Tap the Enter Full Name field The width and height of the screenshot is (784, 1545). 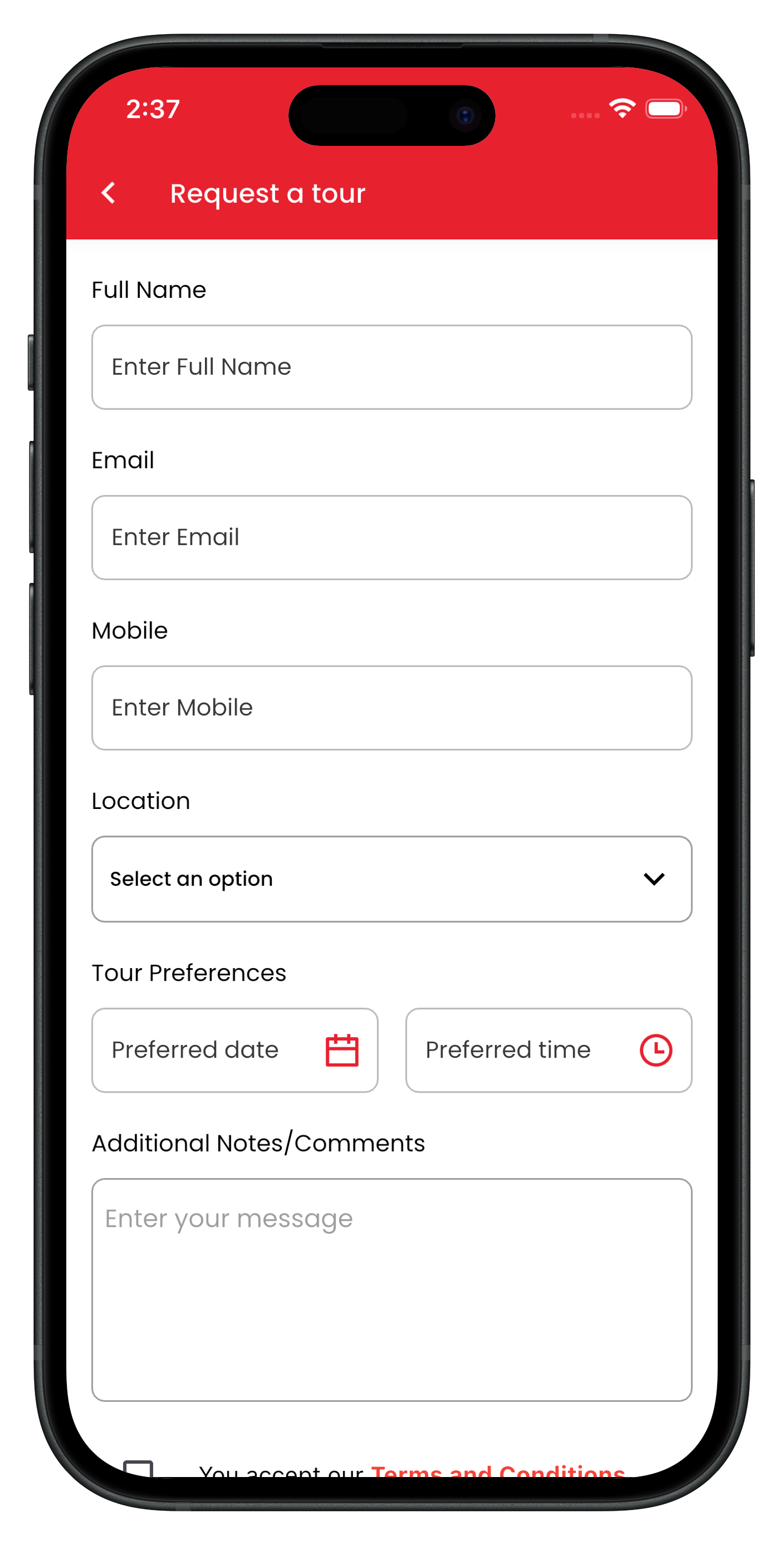[x=391, y=367]
